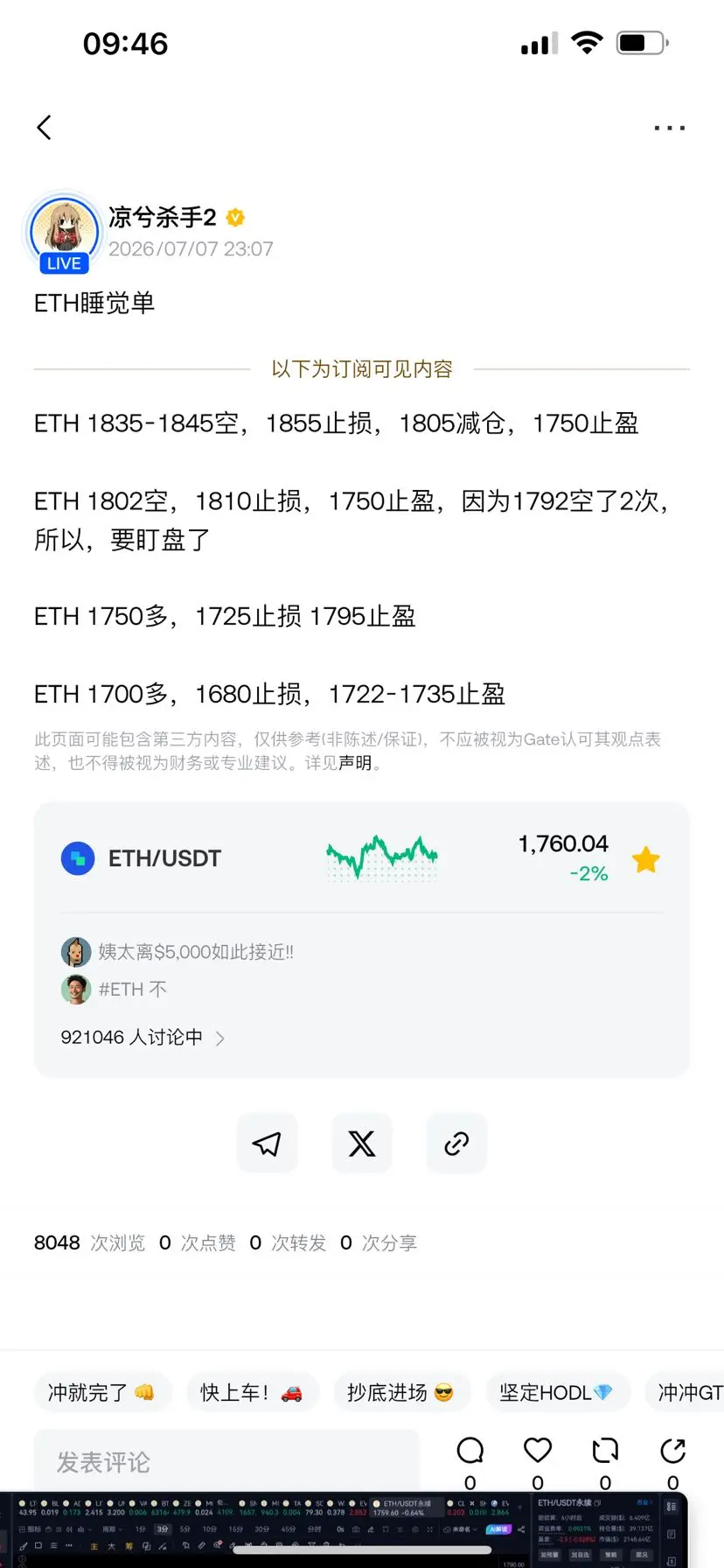This screenshot has height=1568, width=724.
Task: Repost using the repost icon
Action: (605, 1451)
